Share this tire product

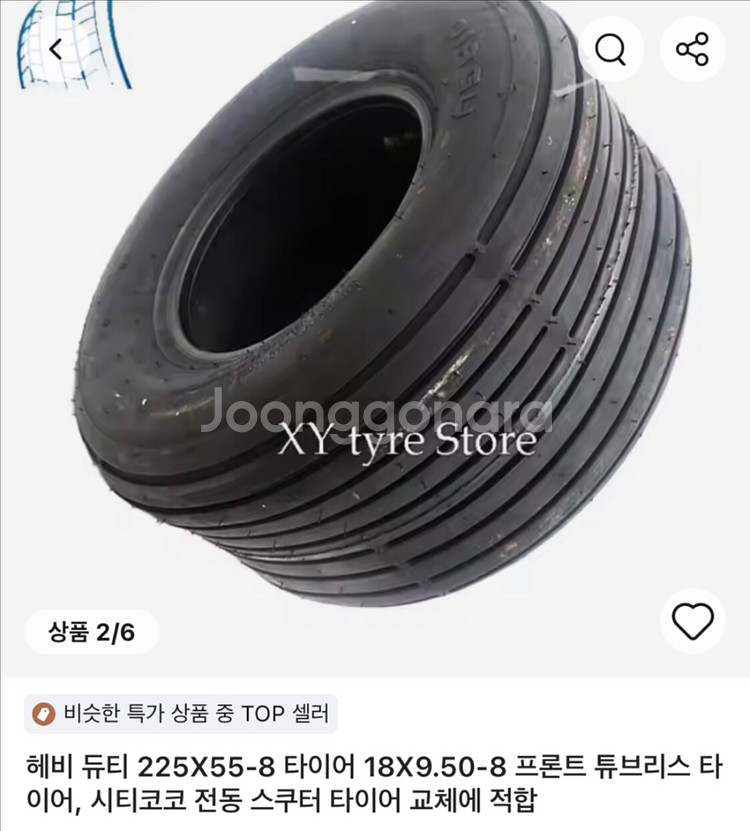coord(692,48)
